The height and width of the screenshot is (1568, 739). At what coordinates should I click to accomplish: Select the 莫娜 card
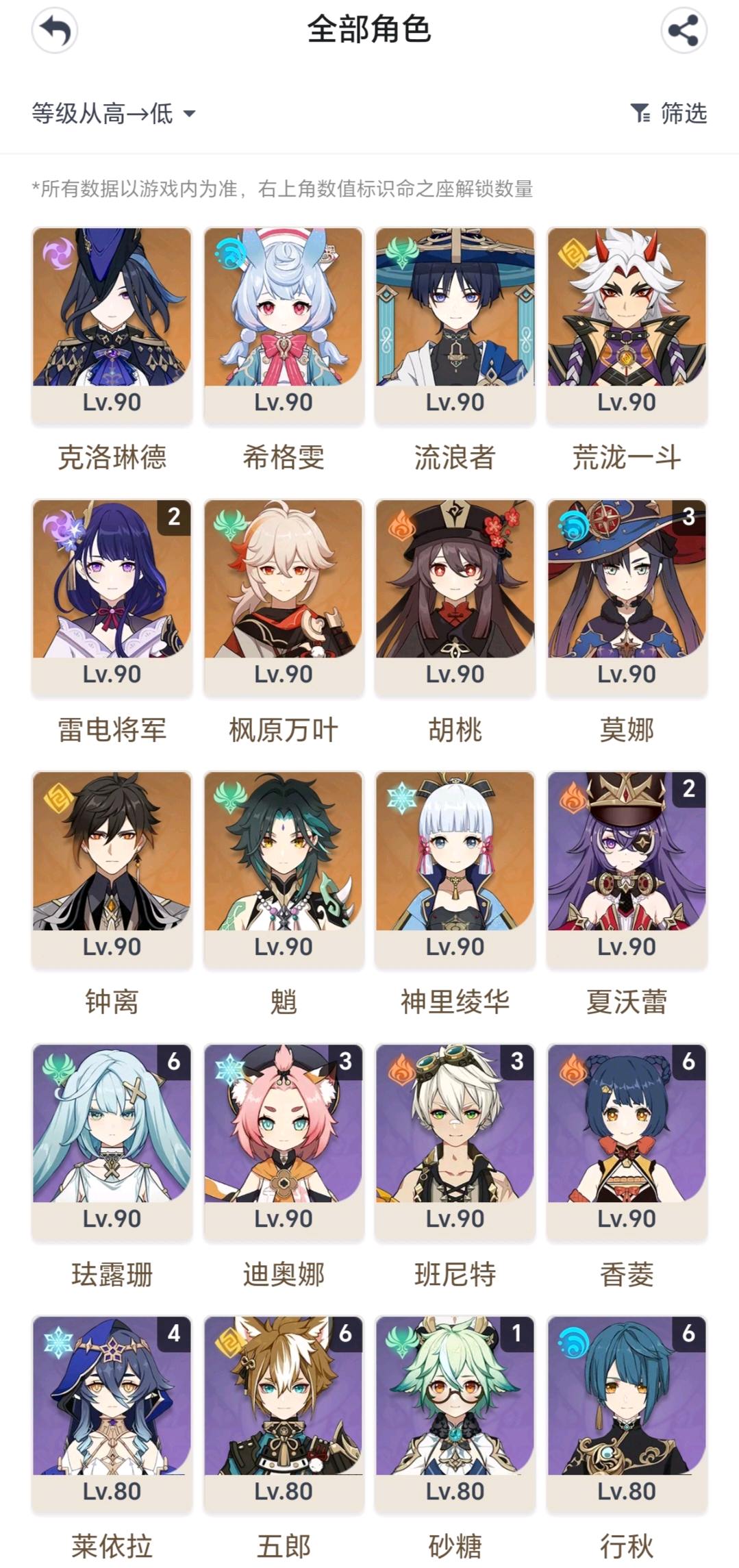627,597
